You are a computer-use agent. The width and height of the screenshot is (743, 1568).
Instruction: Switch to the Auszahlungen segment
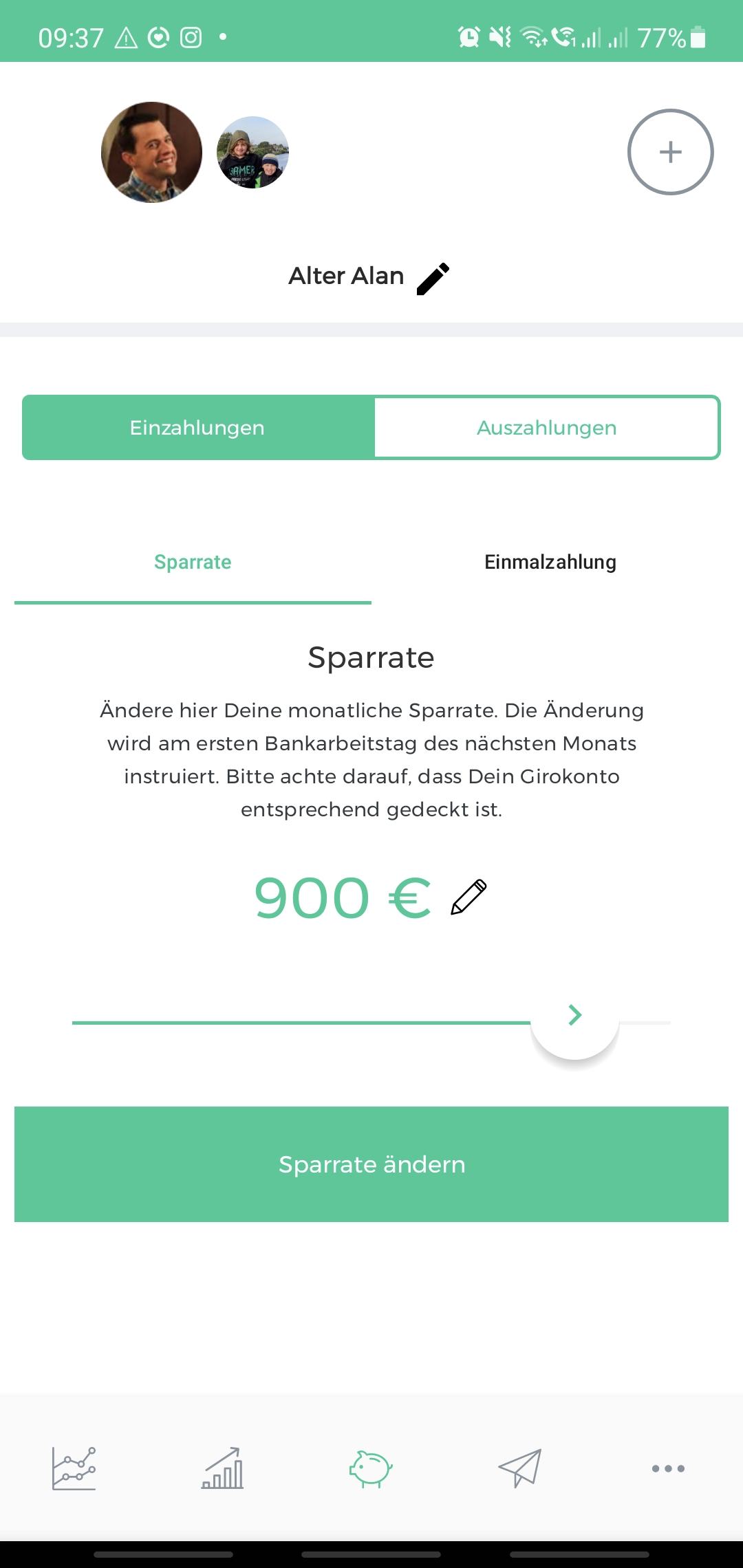pyautogui.click(x=546, y=428)
